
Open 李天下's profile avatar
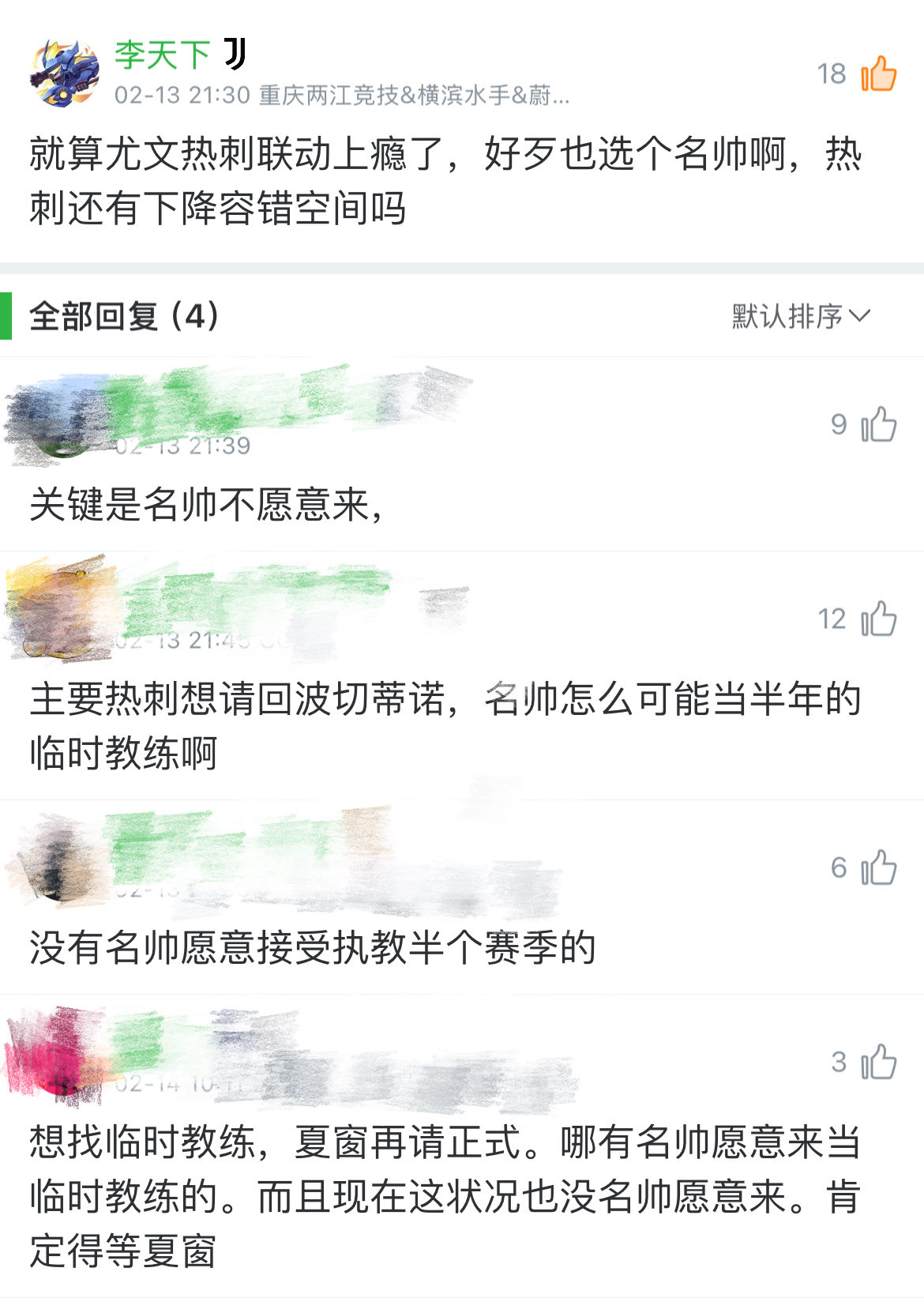tap(65, 73)
